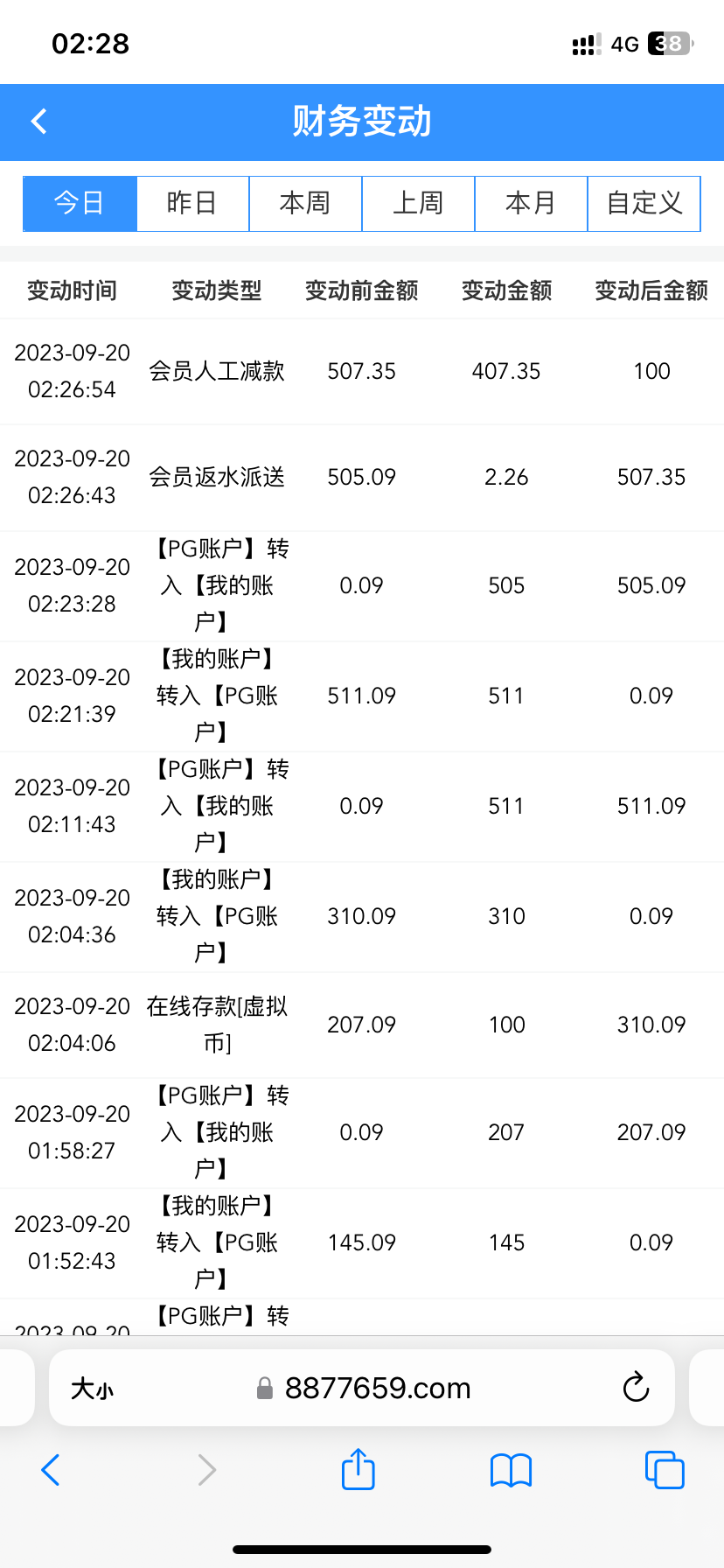
Task: Open Safari bookmarks
Action: (512, 1470)
